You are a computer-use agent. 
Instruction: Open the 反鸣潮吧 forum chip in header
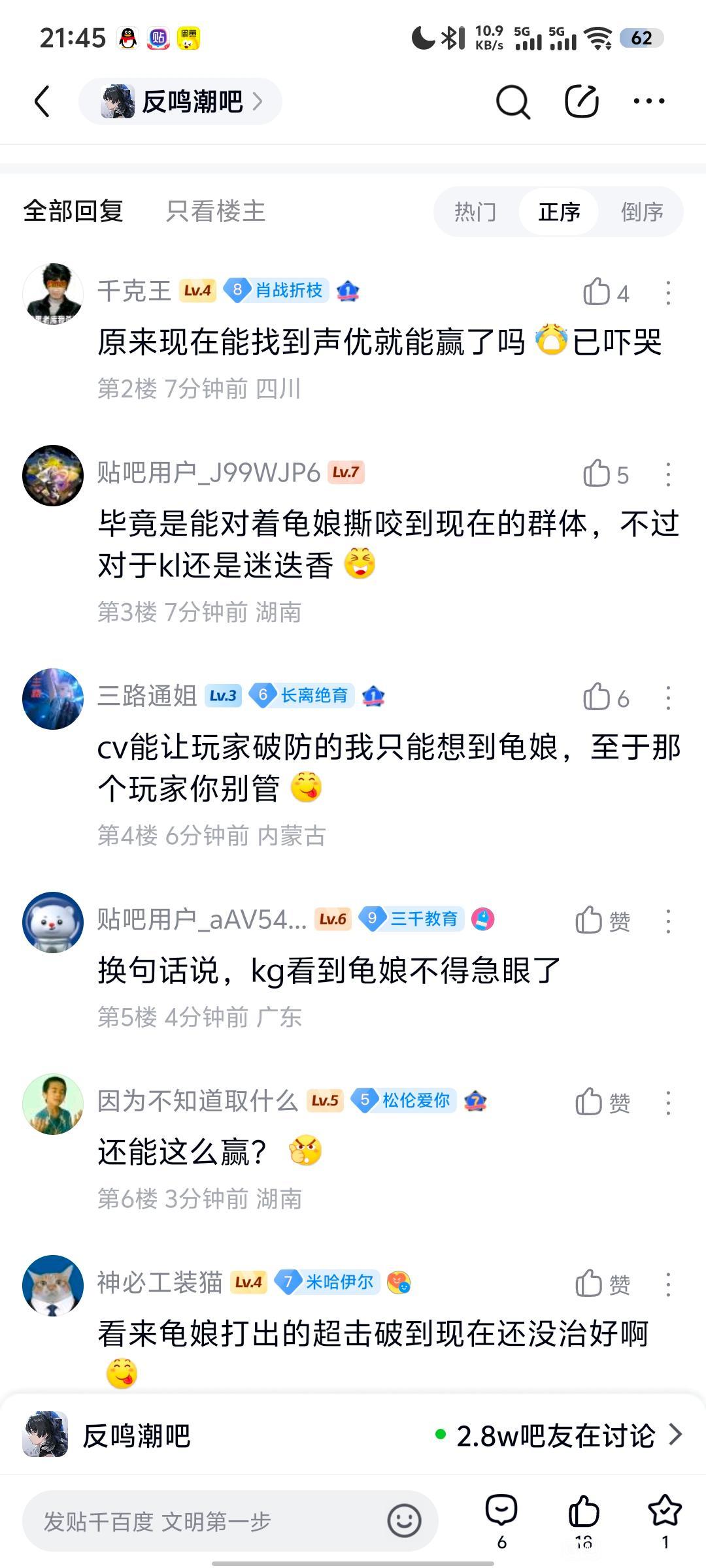[x=180, y=102]
